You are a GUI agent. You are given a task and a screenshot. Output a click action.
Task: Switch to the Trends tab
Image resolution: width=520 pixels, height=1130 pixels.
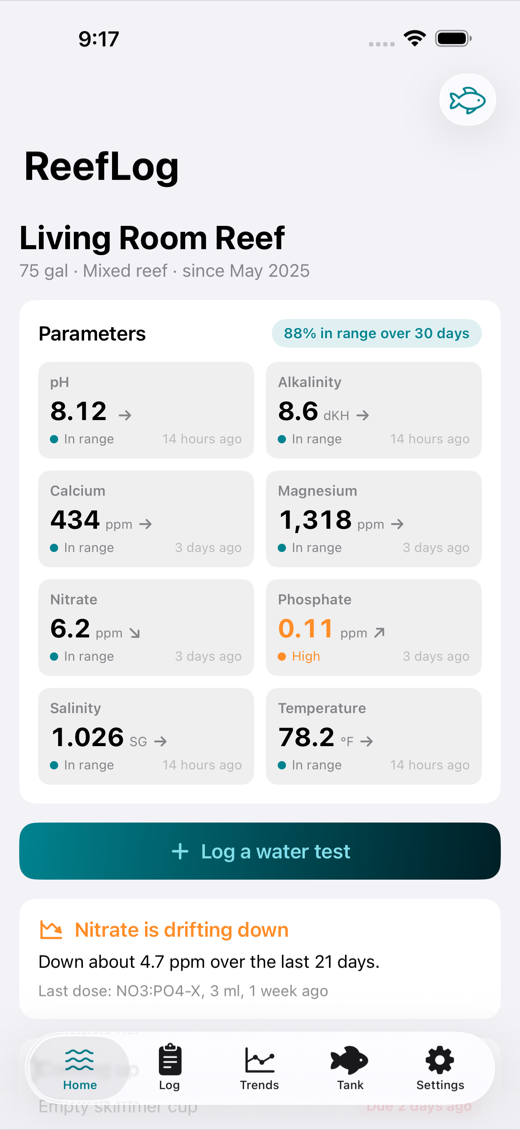(259, 1069)
